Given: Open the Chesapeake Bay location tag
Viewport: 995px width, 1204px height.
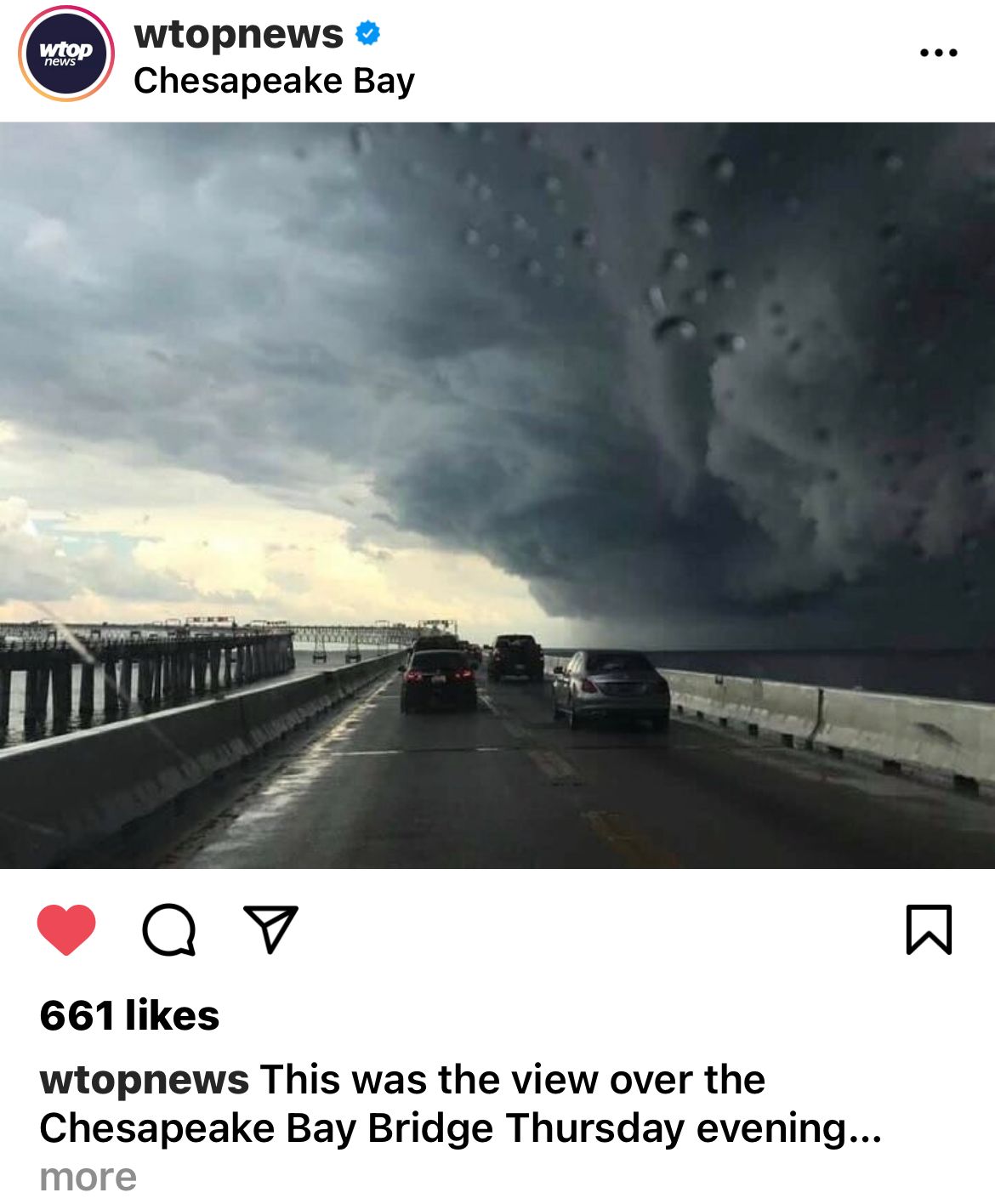Looking at the screenshot, I should [x=274, y=81].
